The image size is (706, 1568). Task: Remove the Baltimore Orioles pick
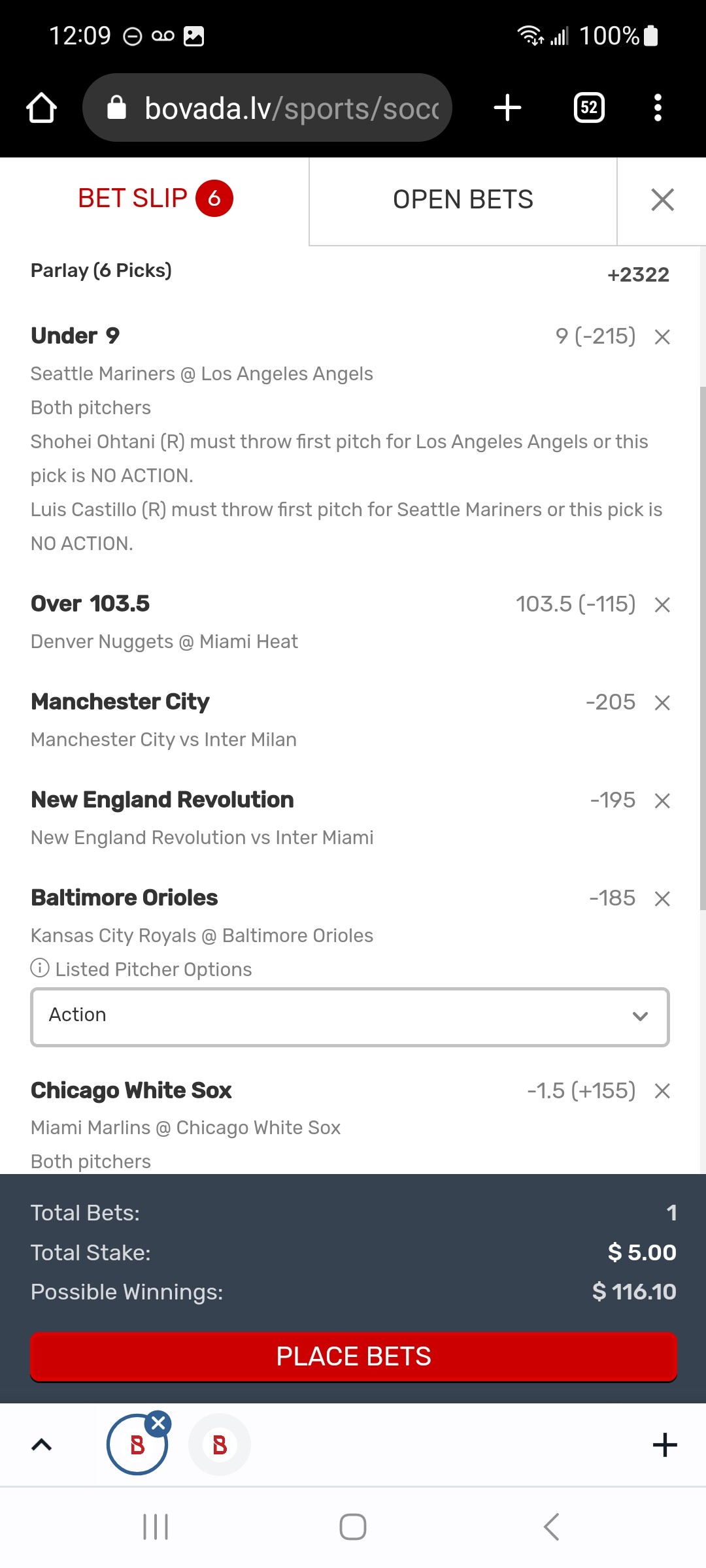click(x=662, y=899)
